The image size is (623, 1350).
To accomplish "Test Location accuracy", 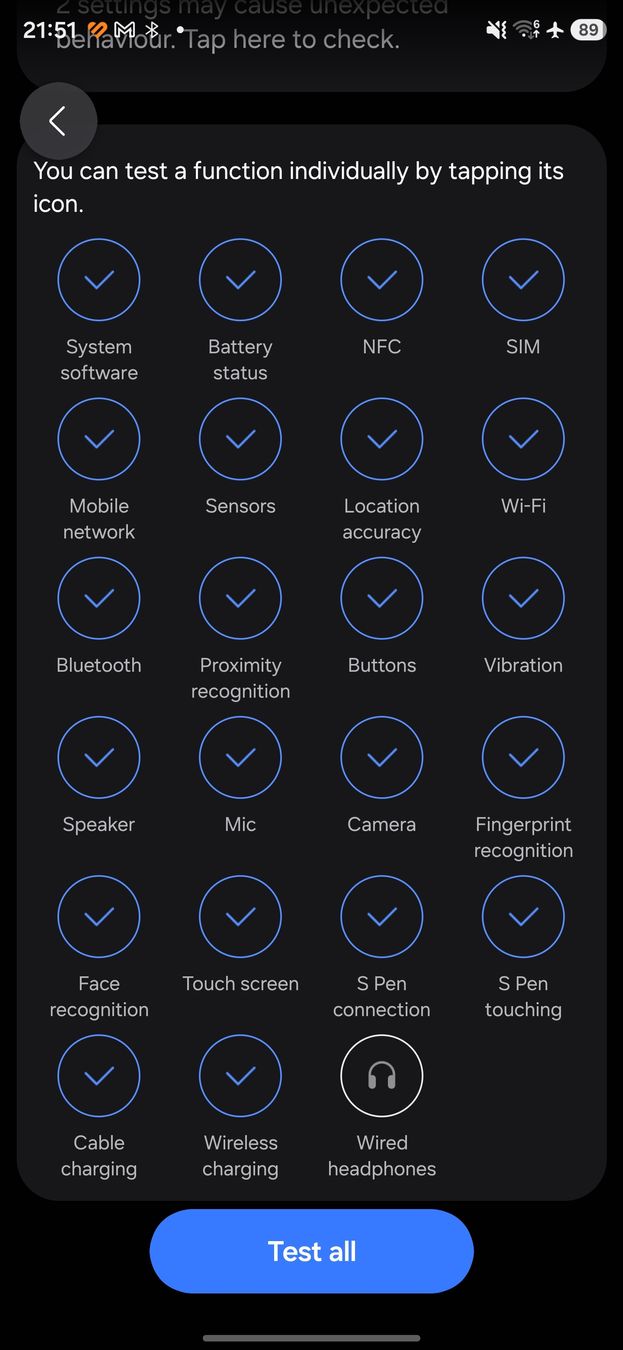I will pos(382,439).
